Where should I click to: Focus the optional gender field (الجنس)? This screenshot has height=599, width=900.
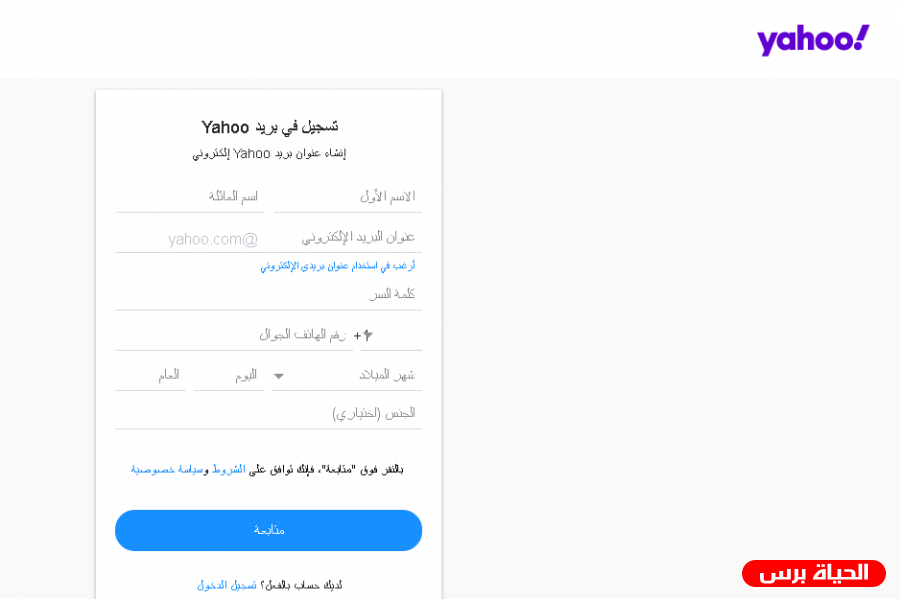(x=268, y=413)
